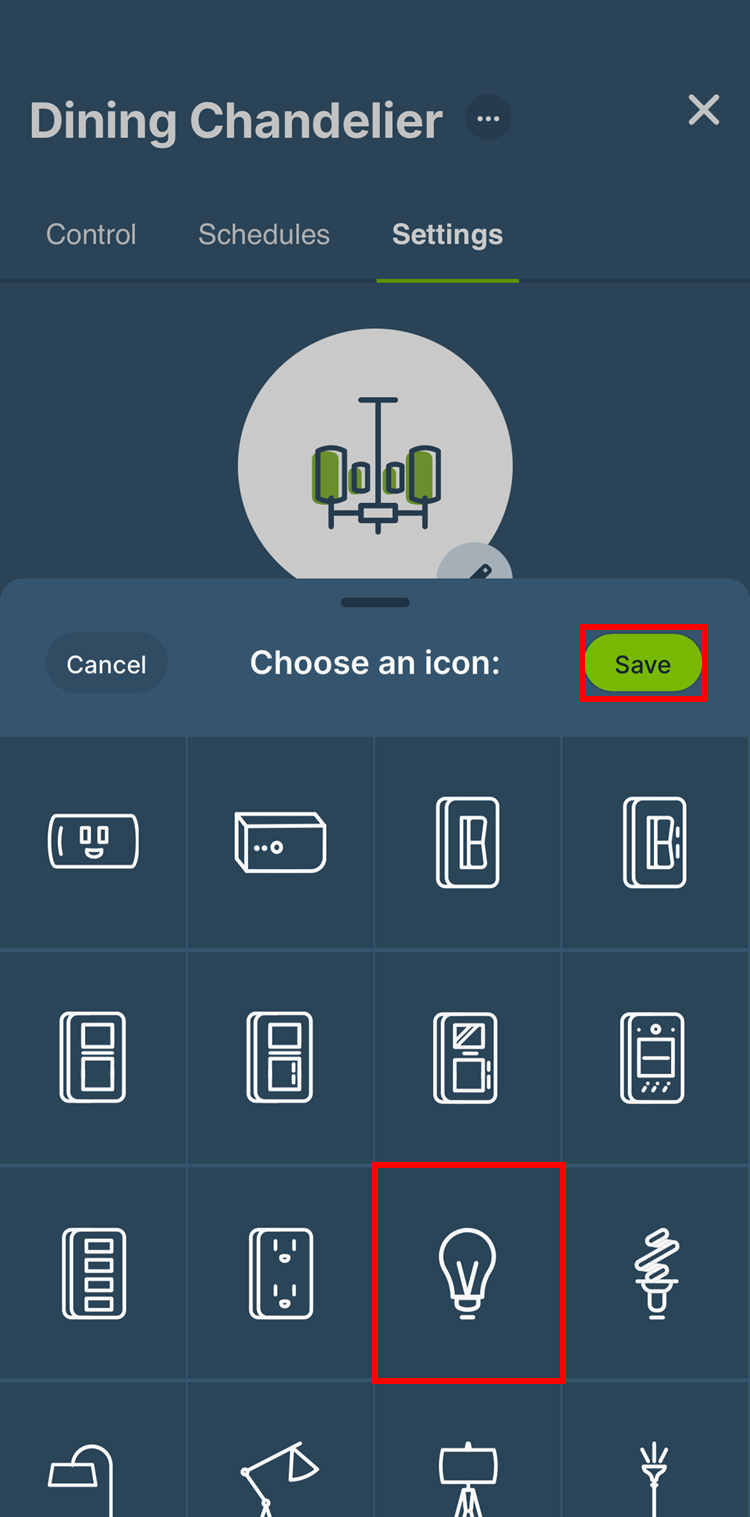Choose the motion sensor switch icon

653,1057
